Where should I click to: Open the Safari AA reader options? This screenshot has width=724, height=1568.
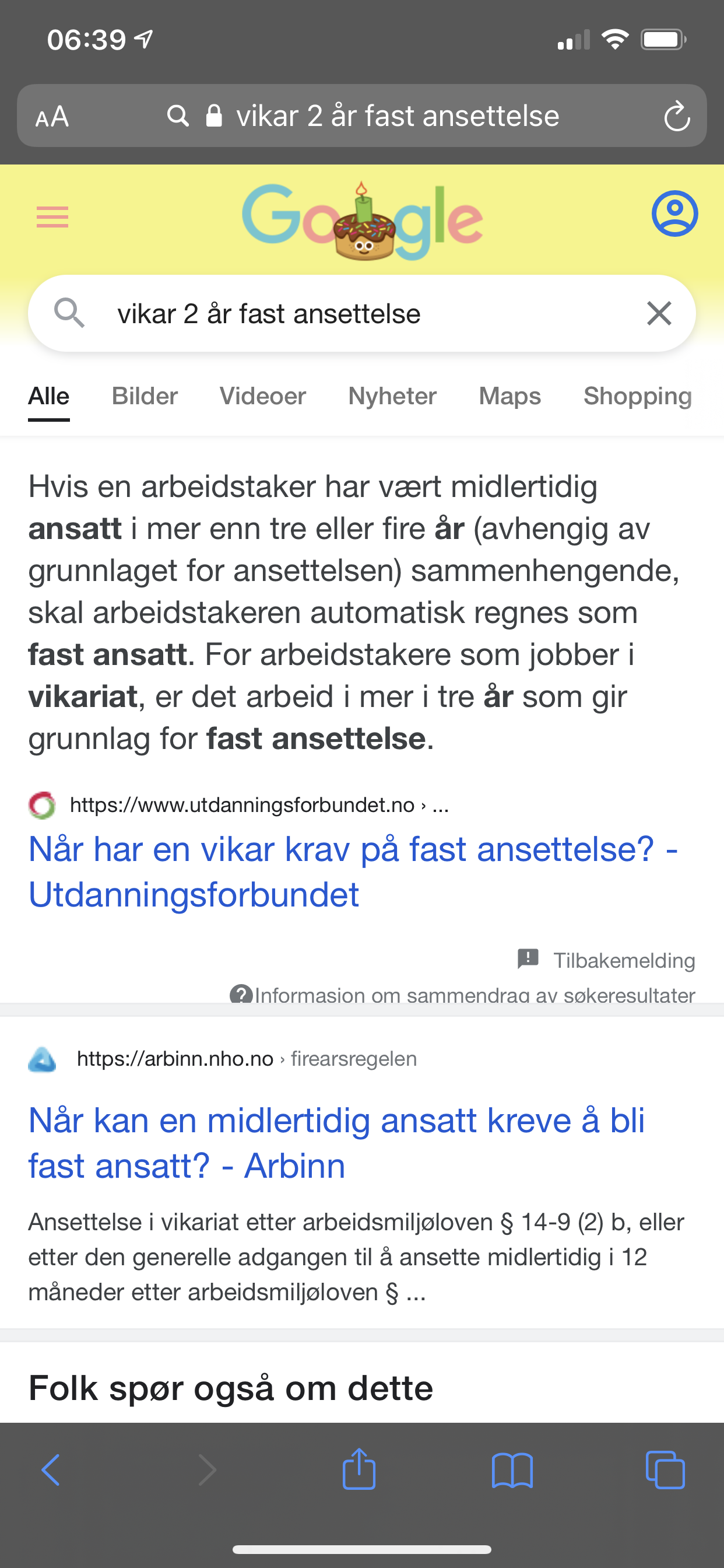click(52, 116)
